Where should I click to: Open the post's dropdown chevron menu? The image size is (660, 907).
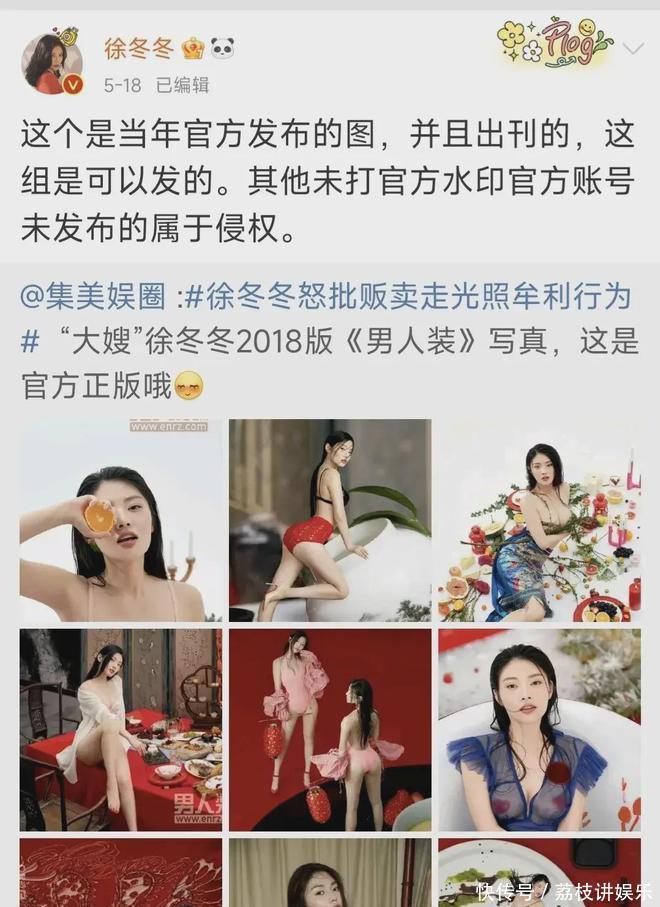633,49
